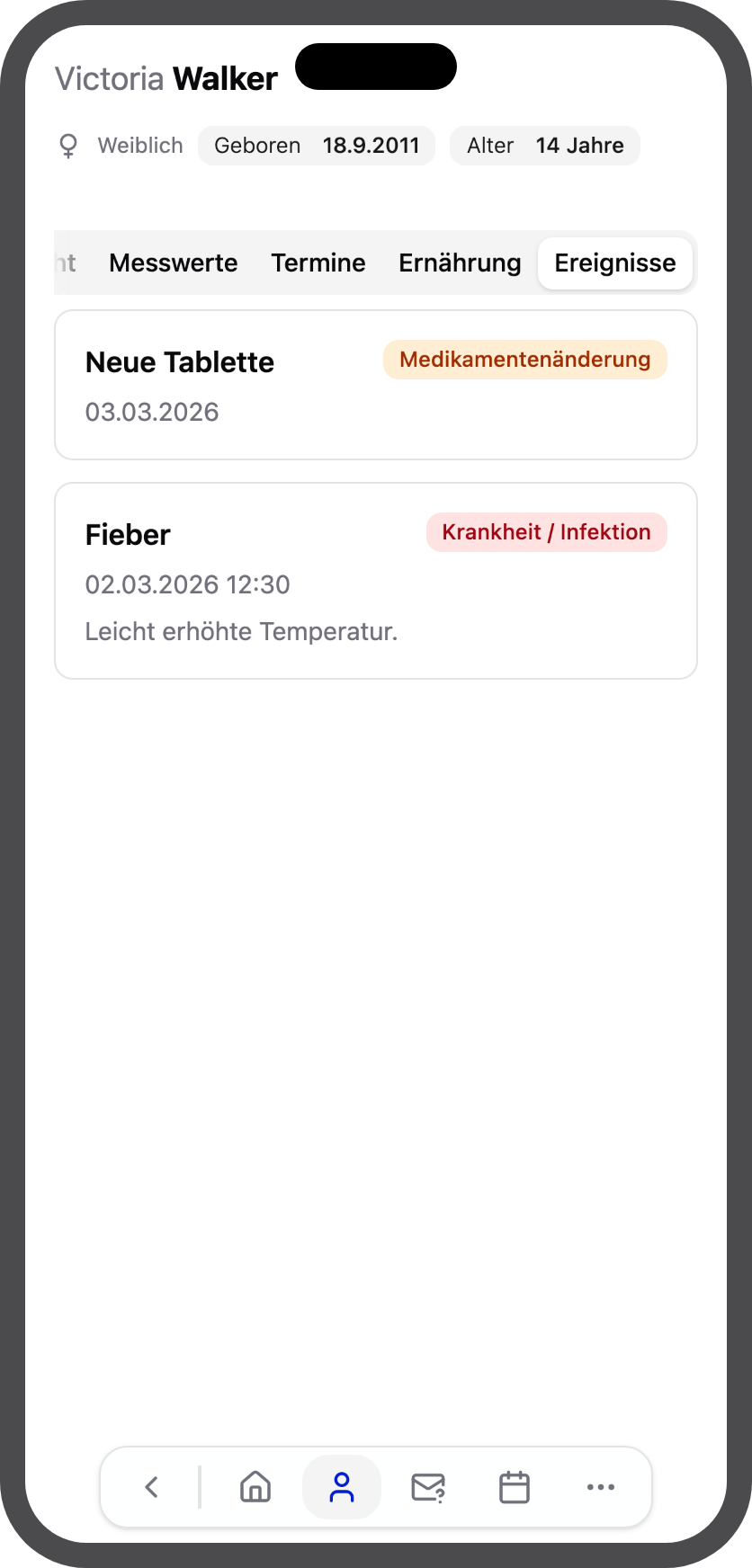
Task: Select the patient profile icon
Action: tap(342, 1487)
